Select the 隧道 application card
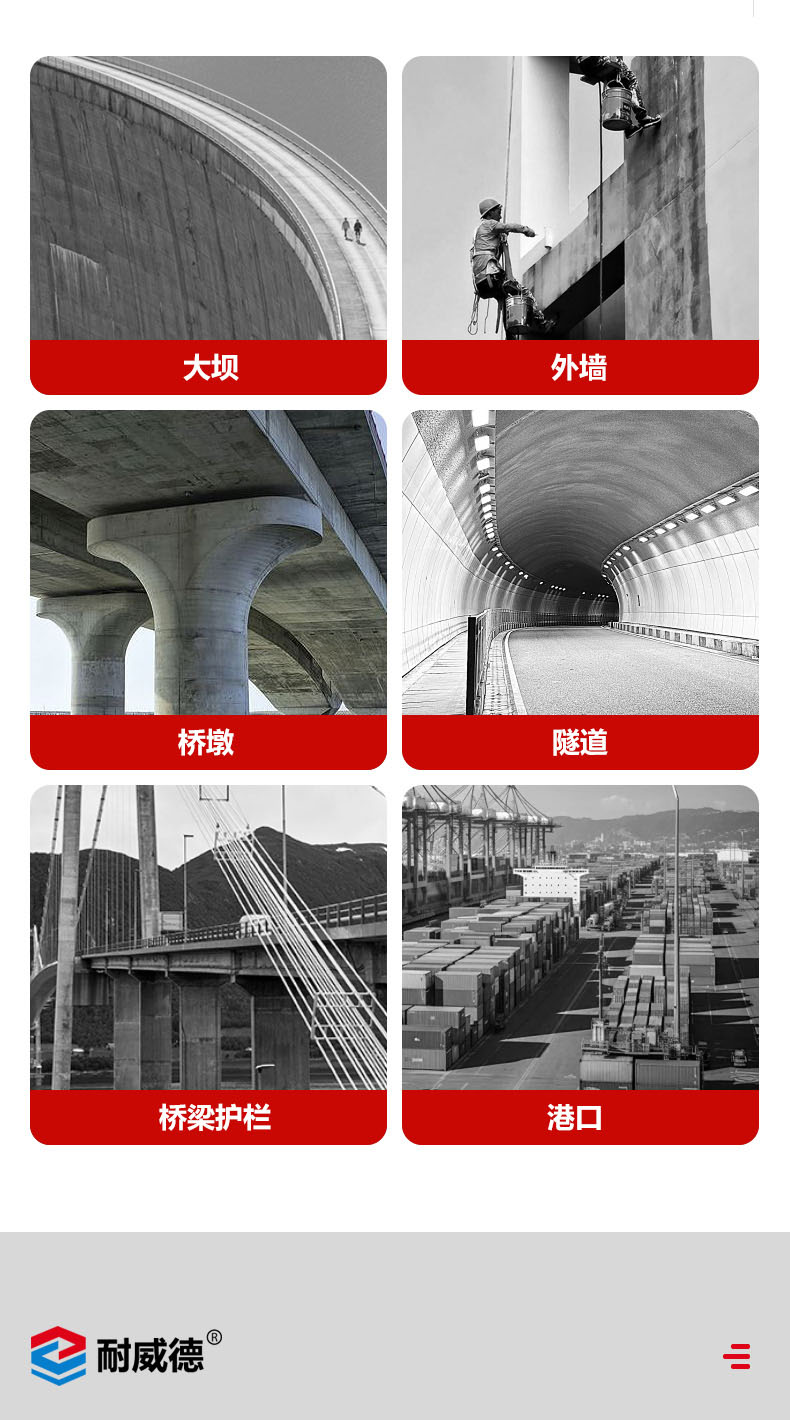Viewport: 790px width, 1420px height. click(x=580, y=590)
